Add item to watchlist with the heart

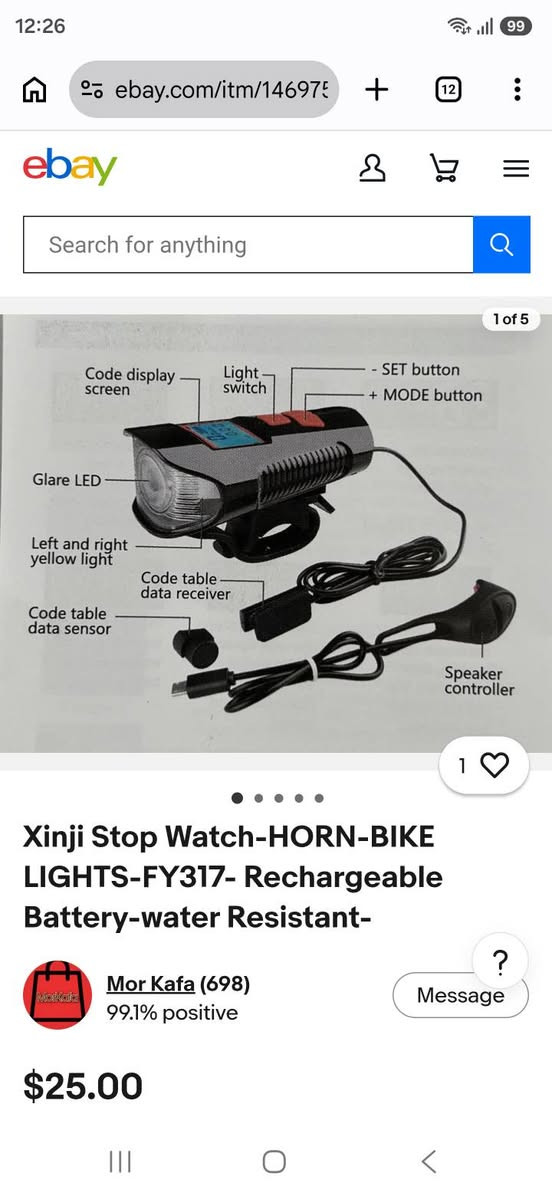click(484, 766)
